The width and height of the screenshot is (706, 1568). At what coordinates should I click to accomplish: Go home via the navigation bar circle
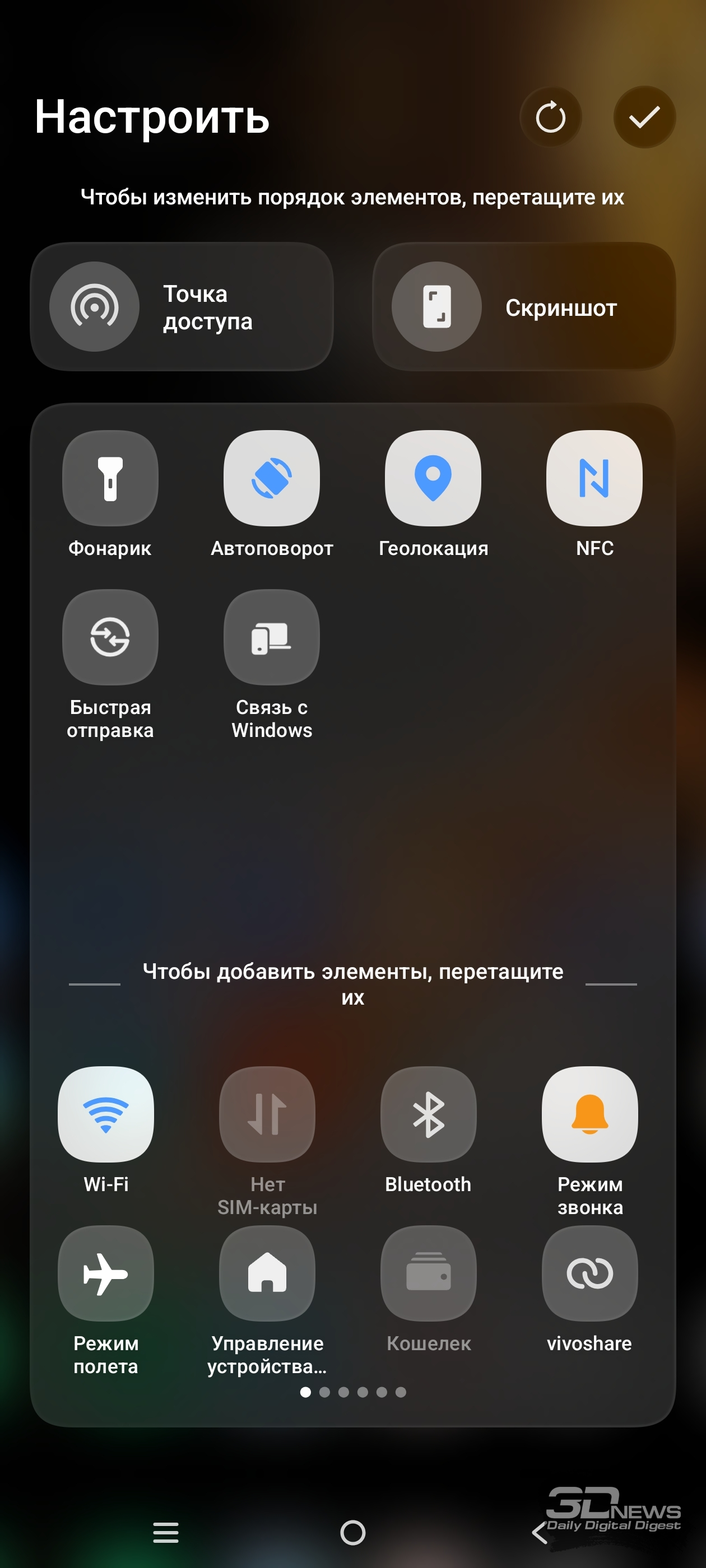352,1532
